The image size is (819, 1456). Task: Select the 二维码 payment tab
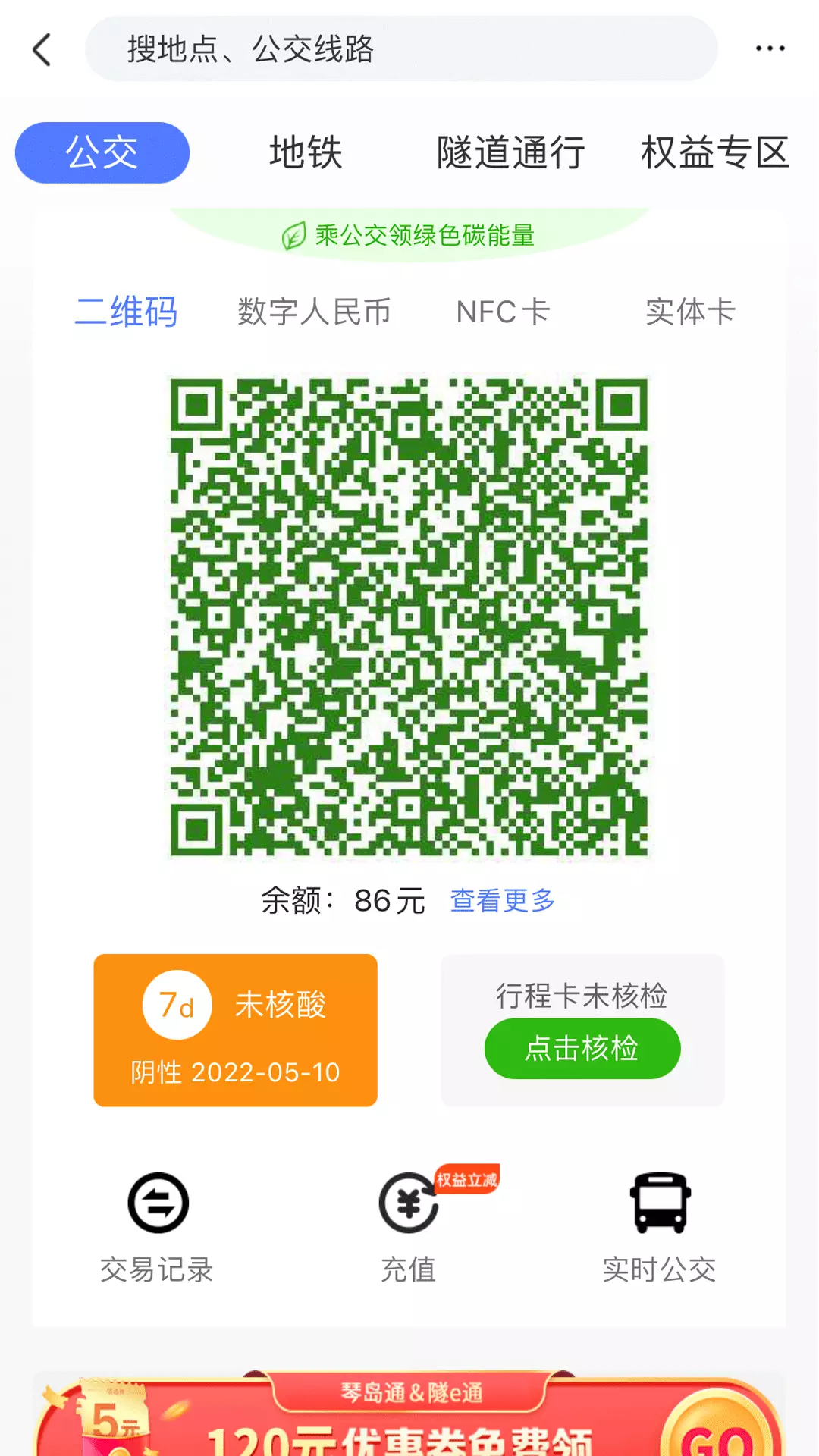pyautogui.click(x=126, y=312)
